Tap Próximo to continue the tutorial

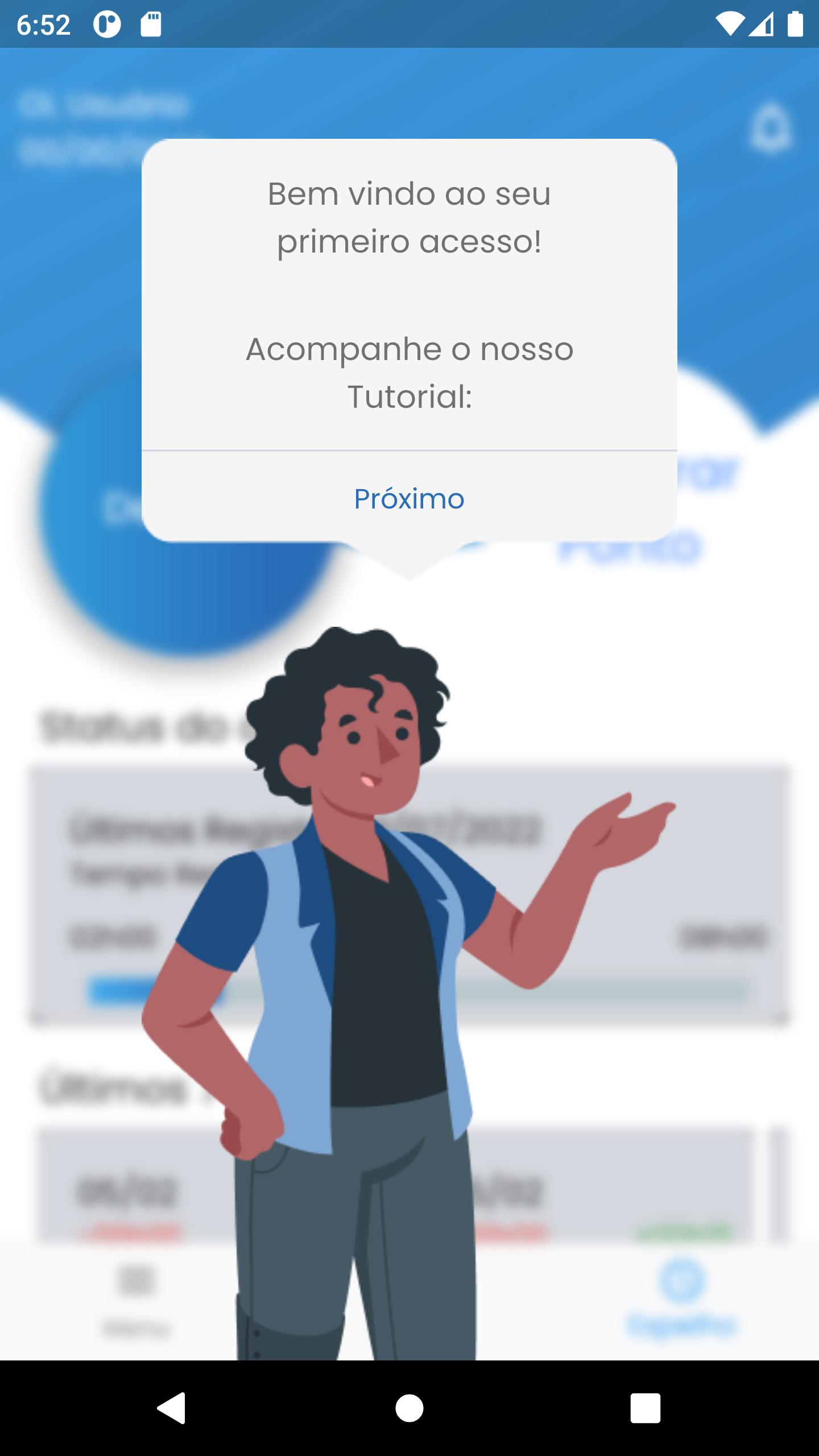tap(409, 499)
